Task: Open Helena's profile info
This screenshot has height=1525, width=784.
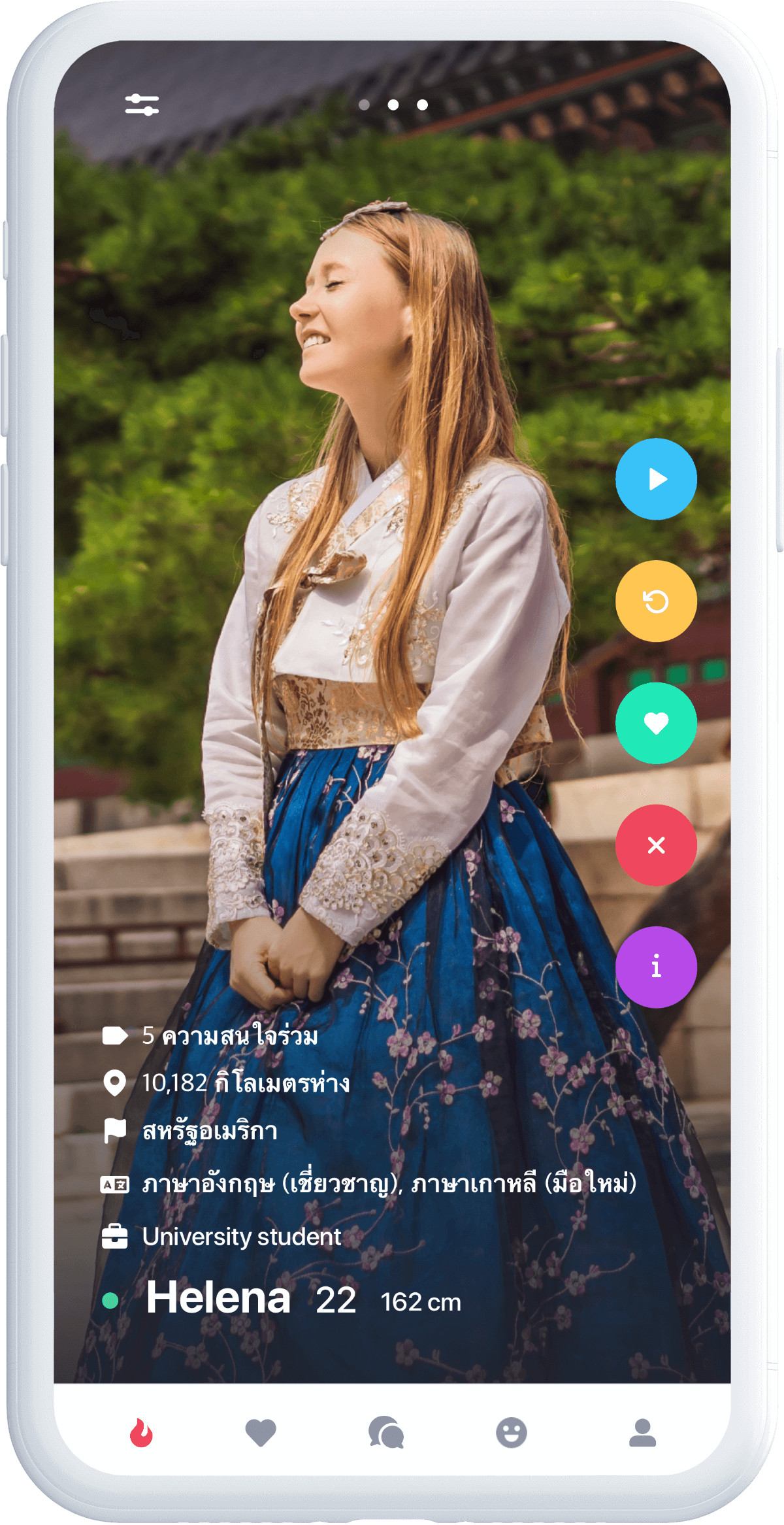Action: 656,967
